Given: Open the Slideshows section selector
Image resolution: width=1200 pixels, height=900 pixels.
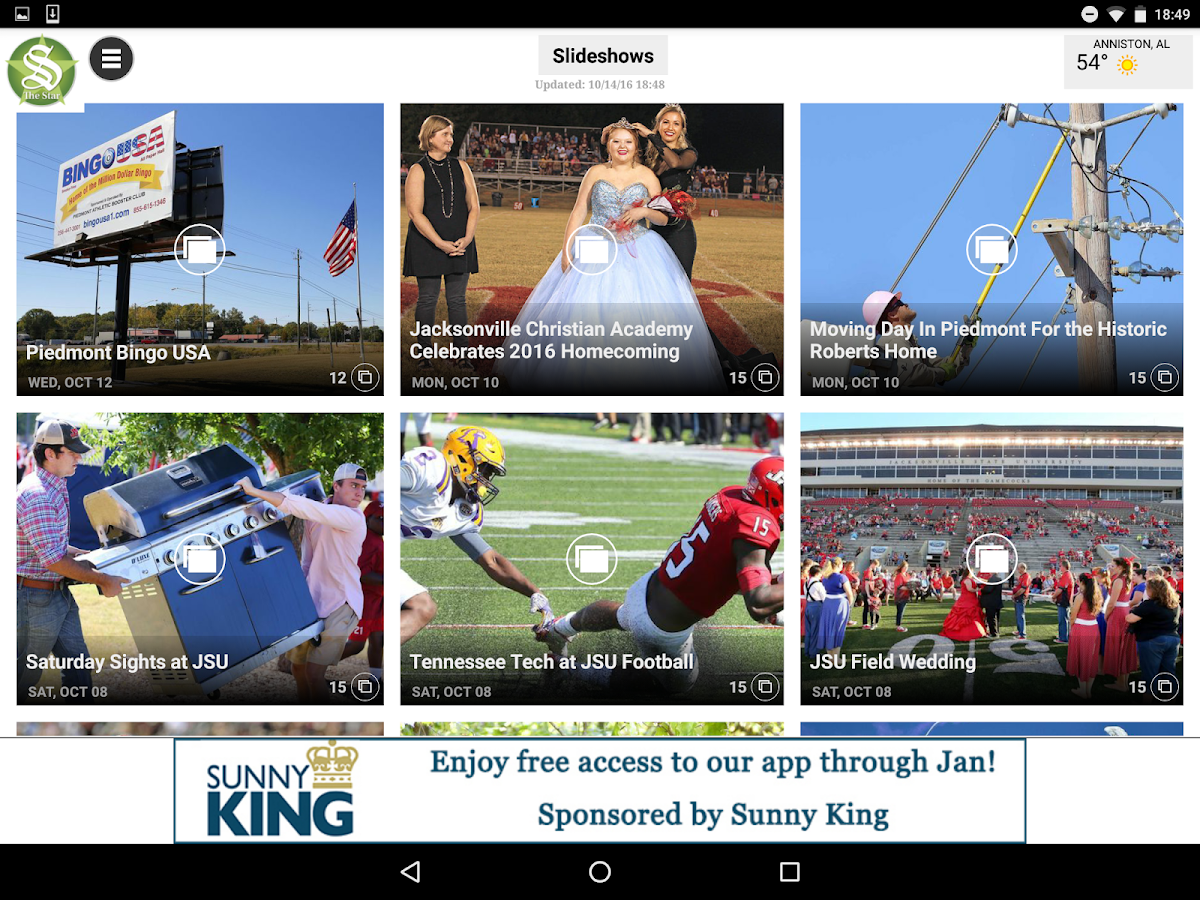Looking at the screenshot, I should 603,56.
